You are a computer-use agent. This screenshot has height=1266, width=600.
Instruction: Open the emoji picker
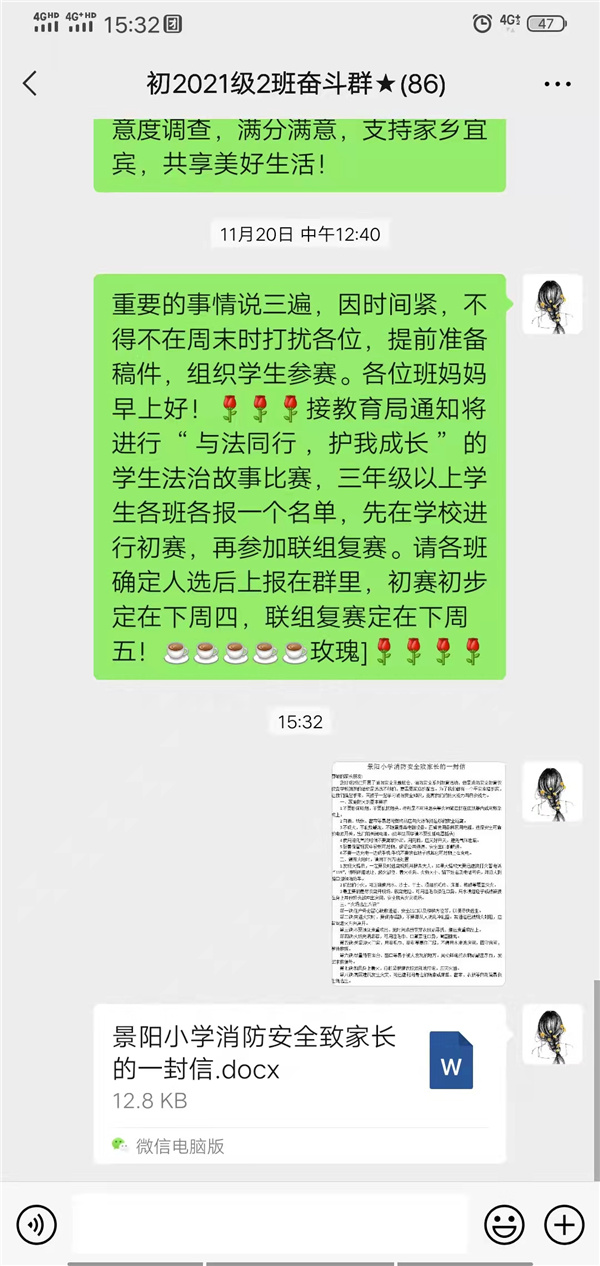(x=504, y=1223)
